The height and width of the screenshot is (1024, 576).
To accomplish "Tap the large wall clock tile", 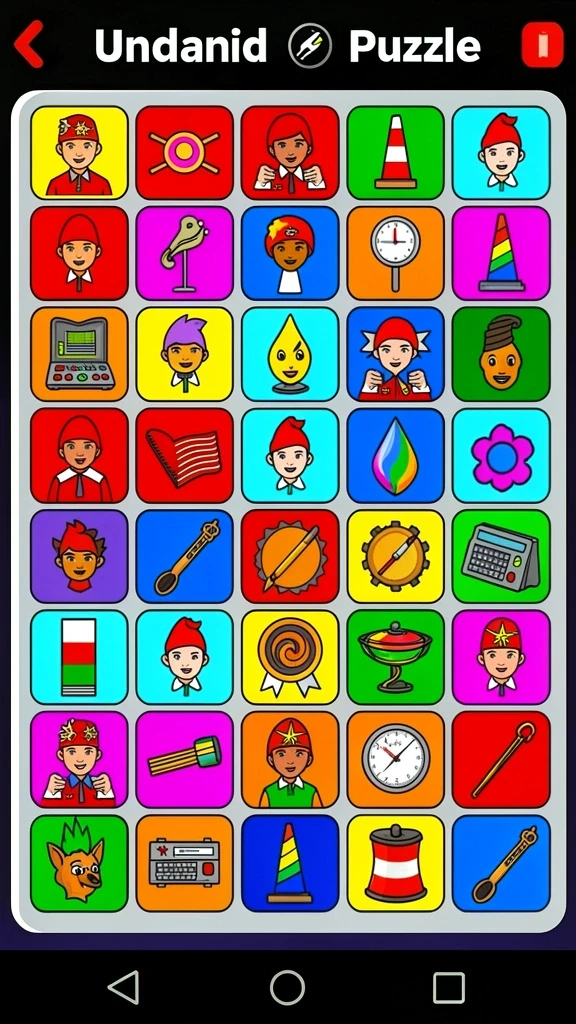I will pos(395,759).
